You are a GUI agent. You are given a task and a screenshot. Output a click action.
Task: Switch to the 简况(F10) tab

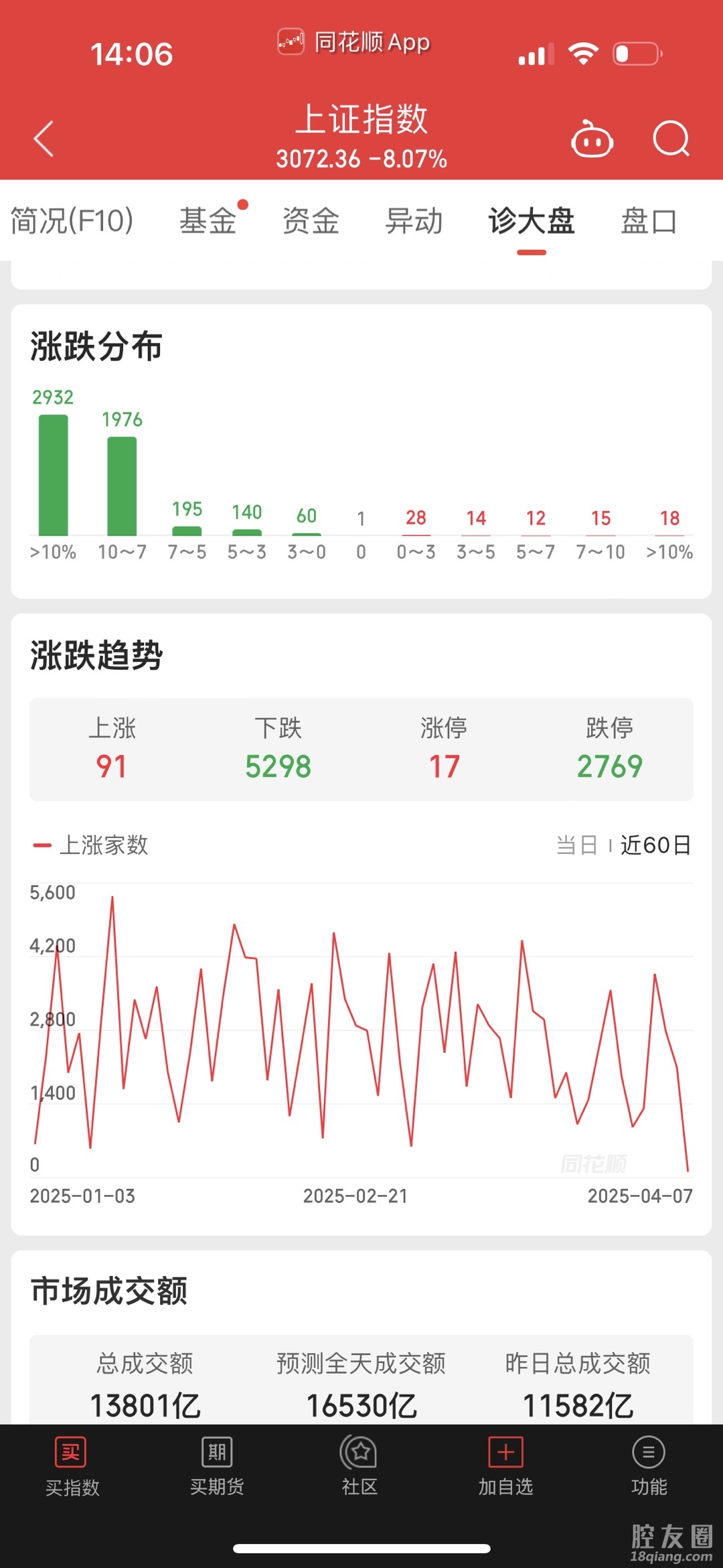72,221
